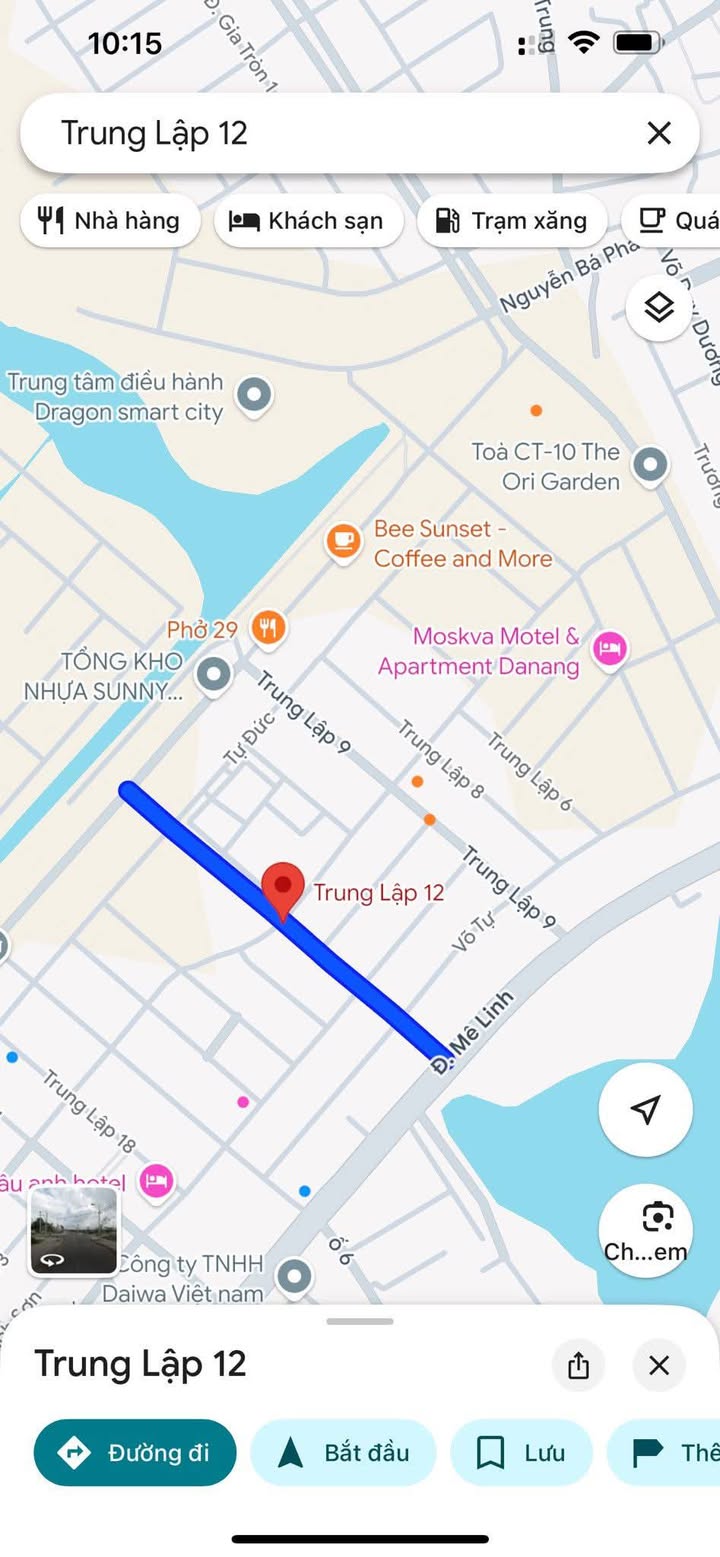Start navigation with Bắt đầu
The width and height of the screenshot is (720, 1557).
point(344,1452)
